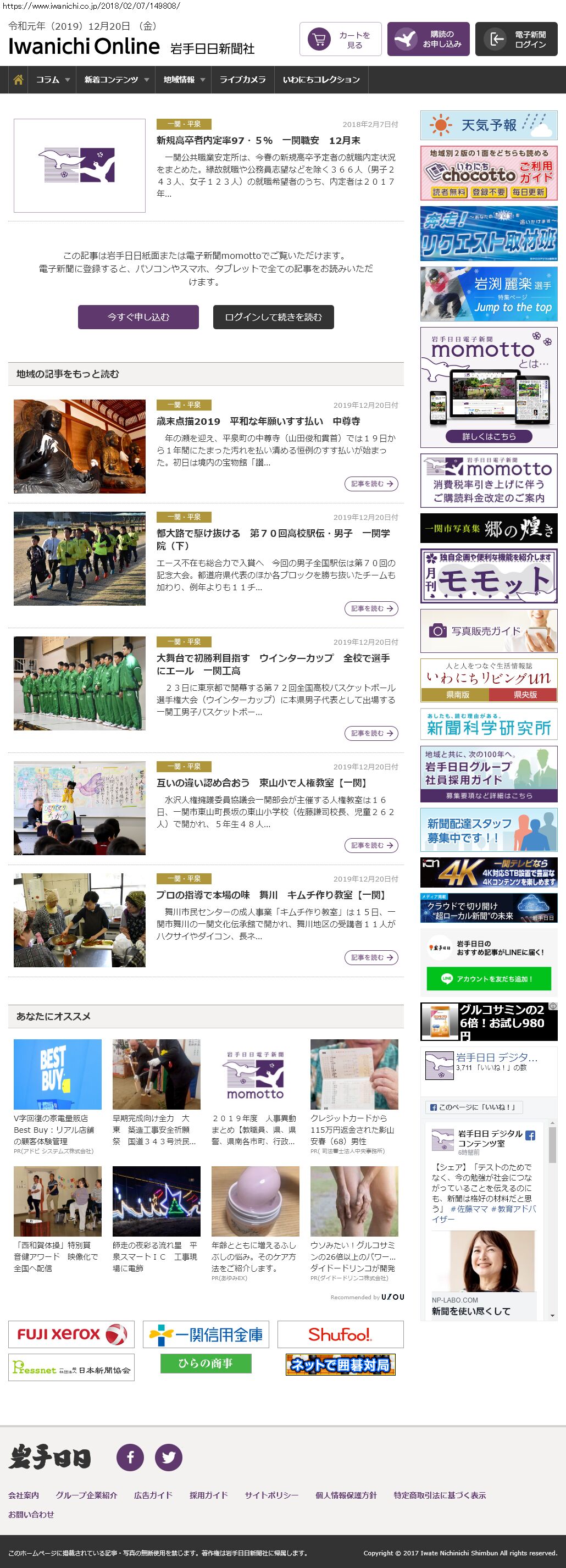Open 会社案内 footer link
This screenshot has width=566, height=1568.
pos(24,1495)
